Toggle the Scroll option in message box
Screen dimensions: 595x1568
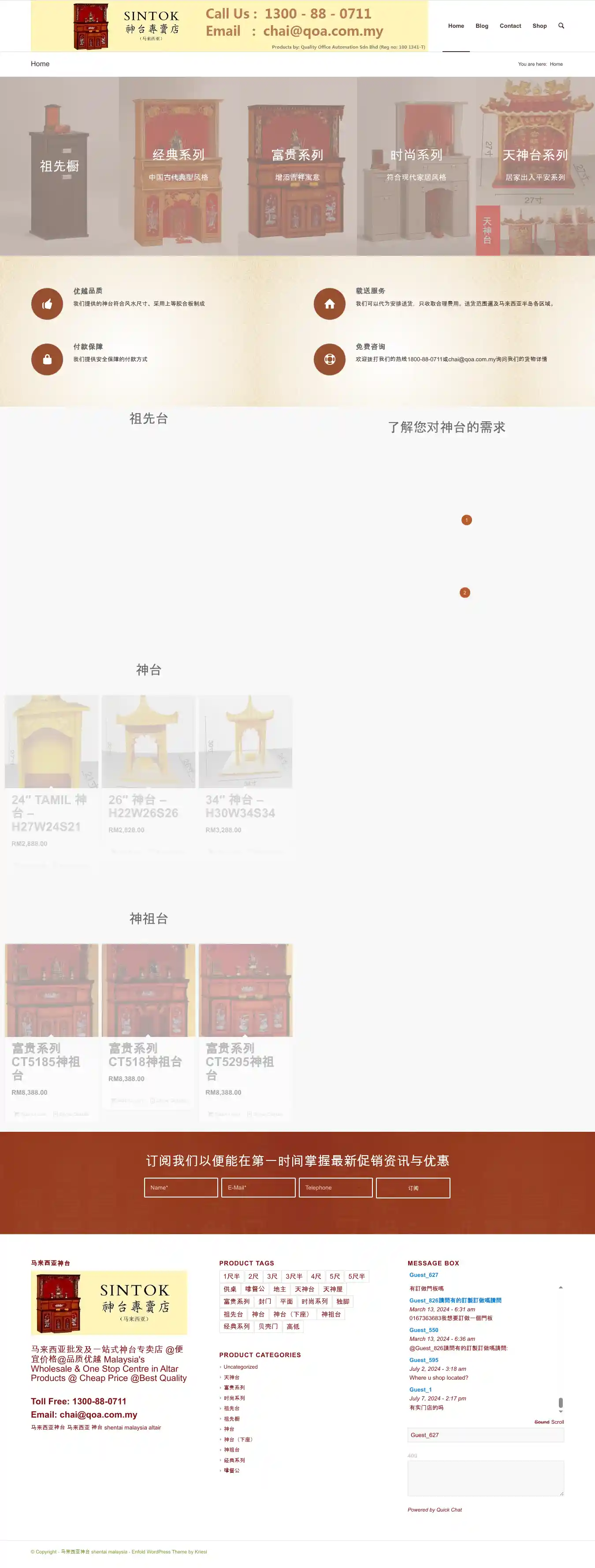pyautogui.click(x=557, y=1422)
